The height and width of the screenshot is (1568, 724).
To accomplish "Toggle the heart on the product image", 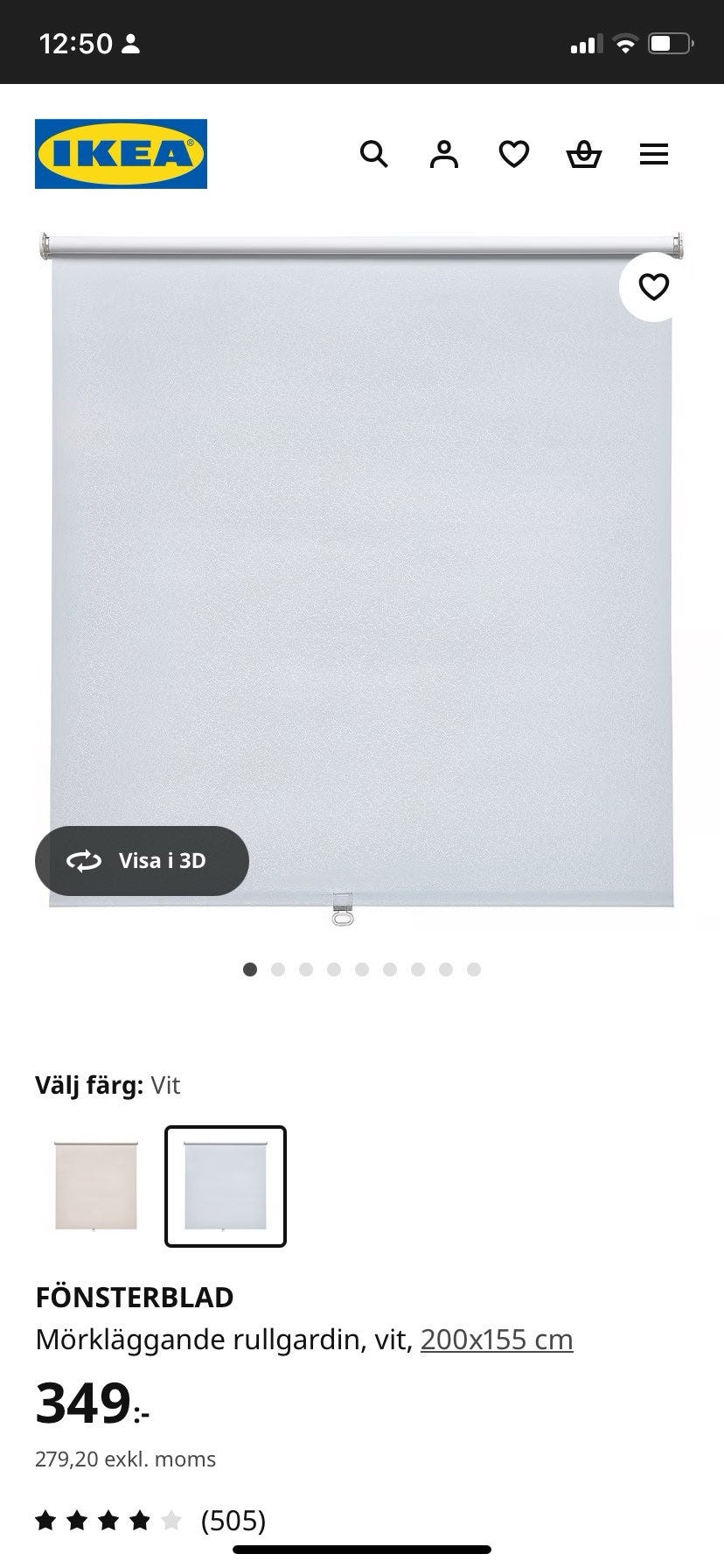I will point(654,286).
